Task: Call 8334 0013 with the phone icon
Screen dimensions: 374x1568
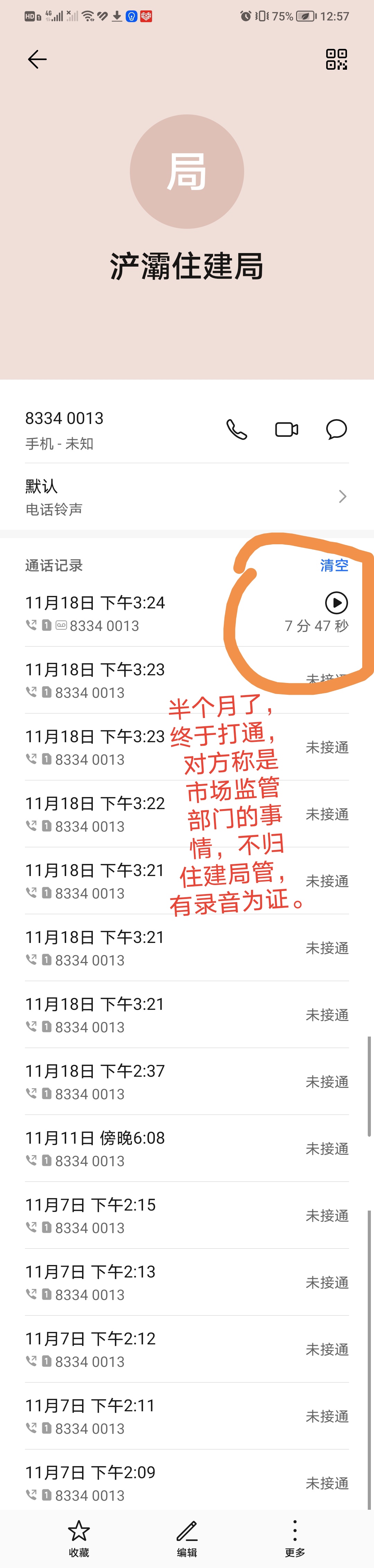Action: click(x=237, y=430)
